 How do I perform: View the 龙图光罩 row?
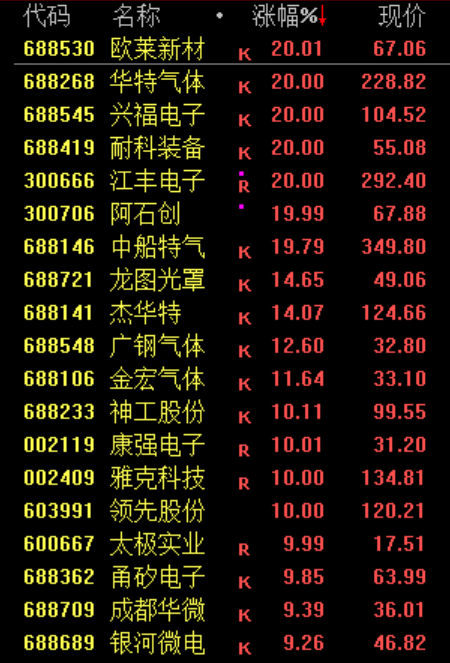point(225,279)
